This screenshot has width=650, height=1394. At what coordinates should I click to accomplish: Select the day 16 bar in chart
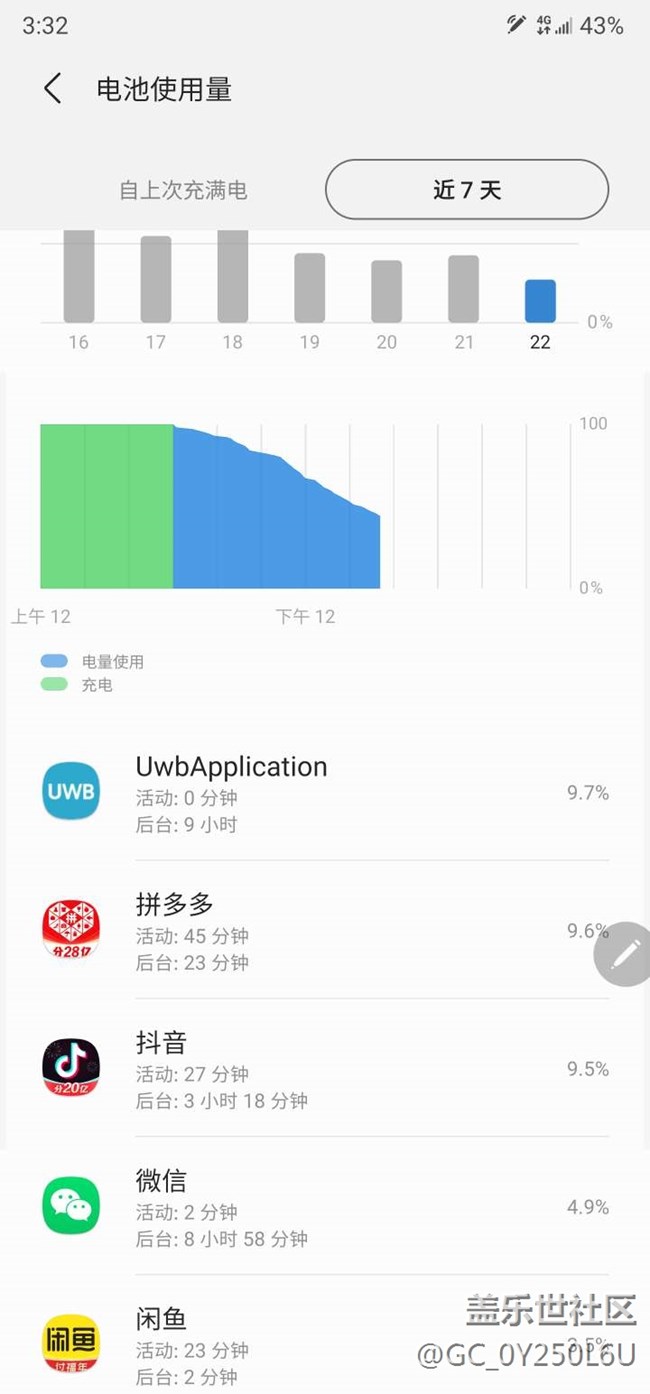[79, 276]
